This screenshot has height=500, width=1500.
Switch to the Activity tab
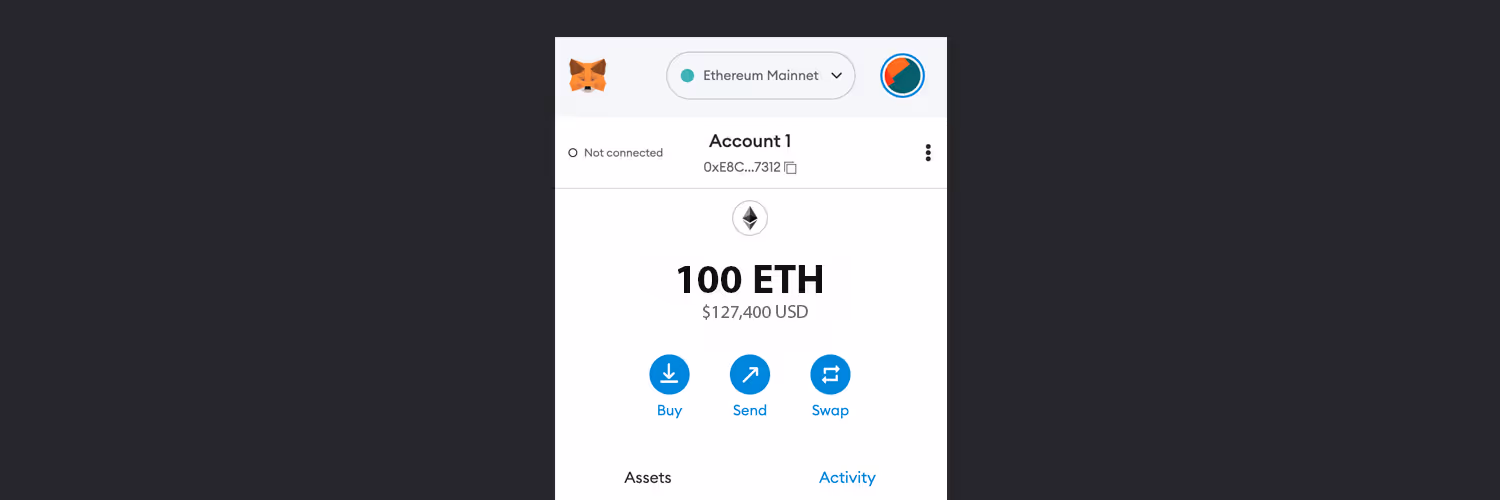pyautogui.click(x=847, y=478)
